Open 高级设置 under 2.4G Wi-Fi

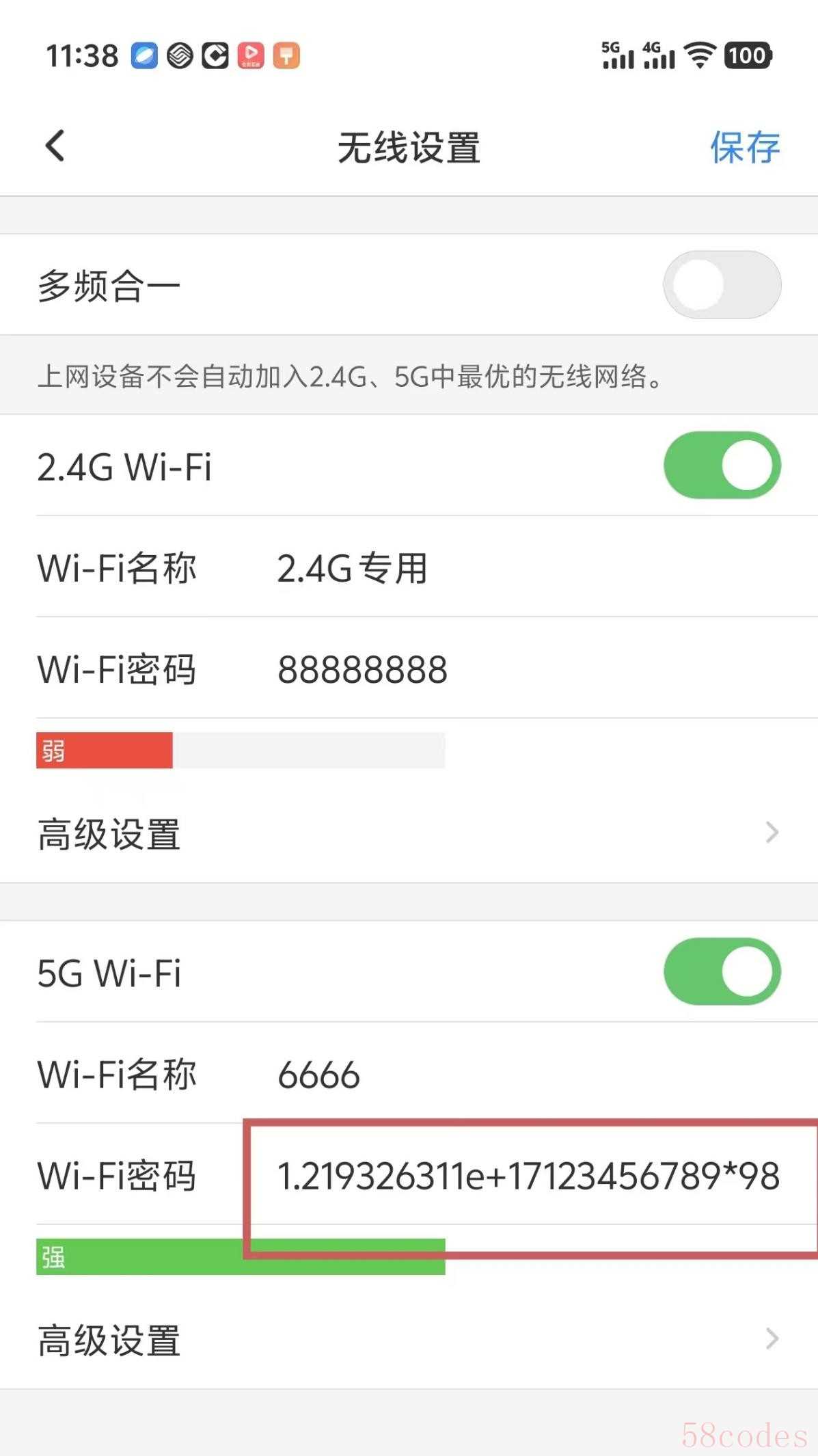pyautogui.click(x=409, y=833)
